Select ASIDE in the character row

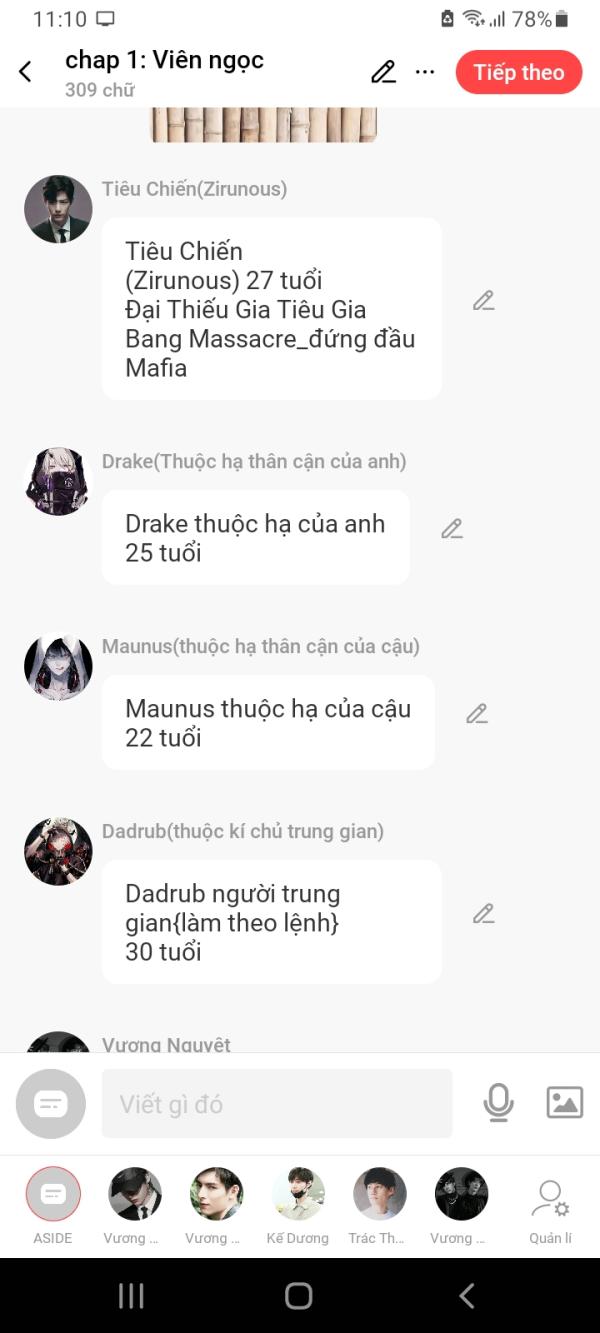tap(53, 1205)
